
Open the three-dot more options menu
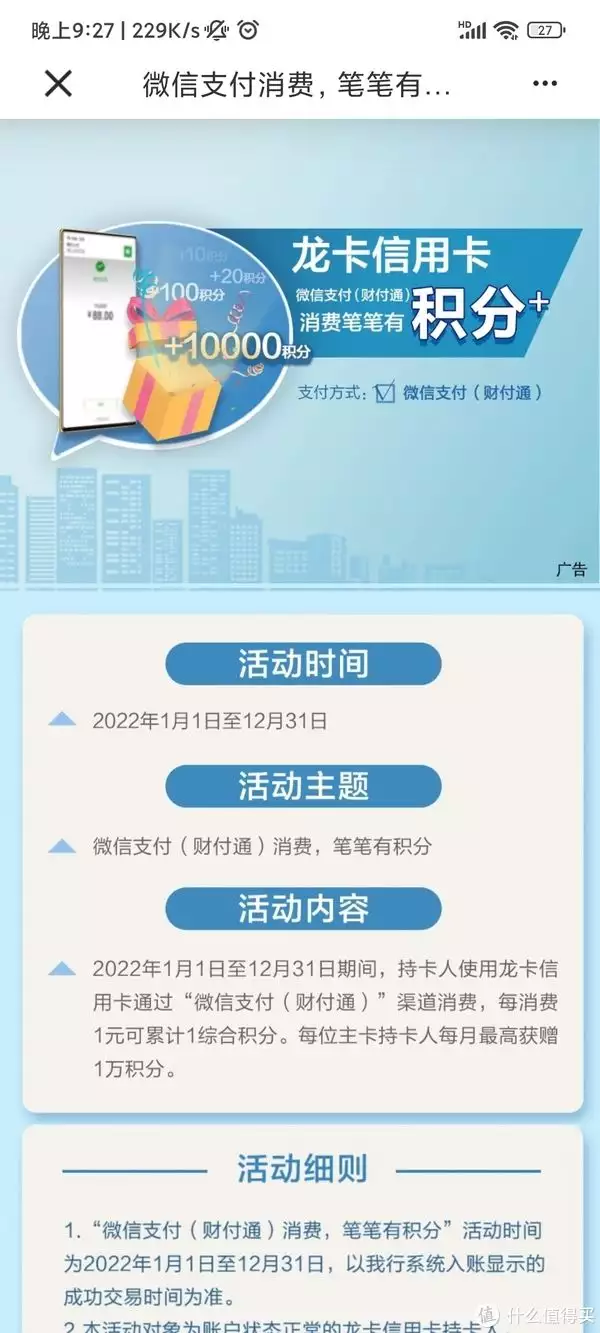(x=544, y=84)
